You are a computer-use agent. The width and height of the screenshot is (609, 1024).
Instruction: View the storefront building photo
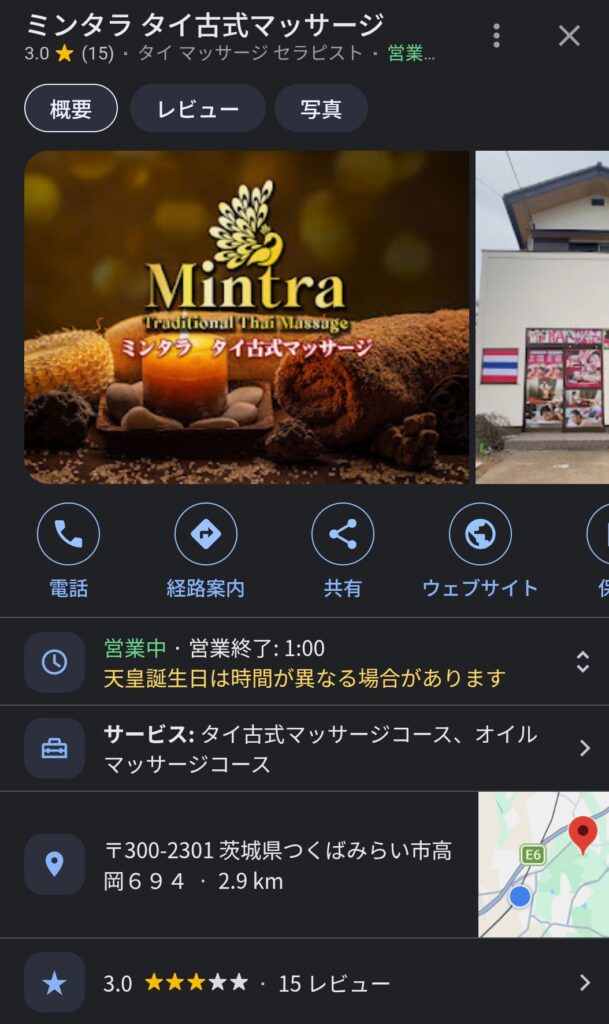[x=542, y=317]
